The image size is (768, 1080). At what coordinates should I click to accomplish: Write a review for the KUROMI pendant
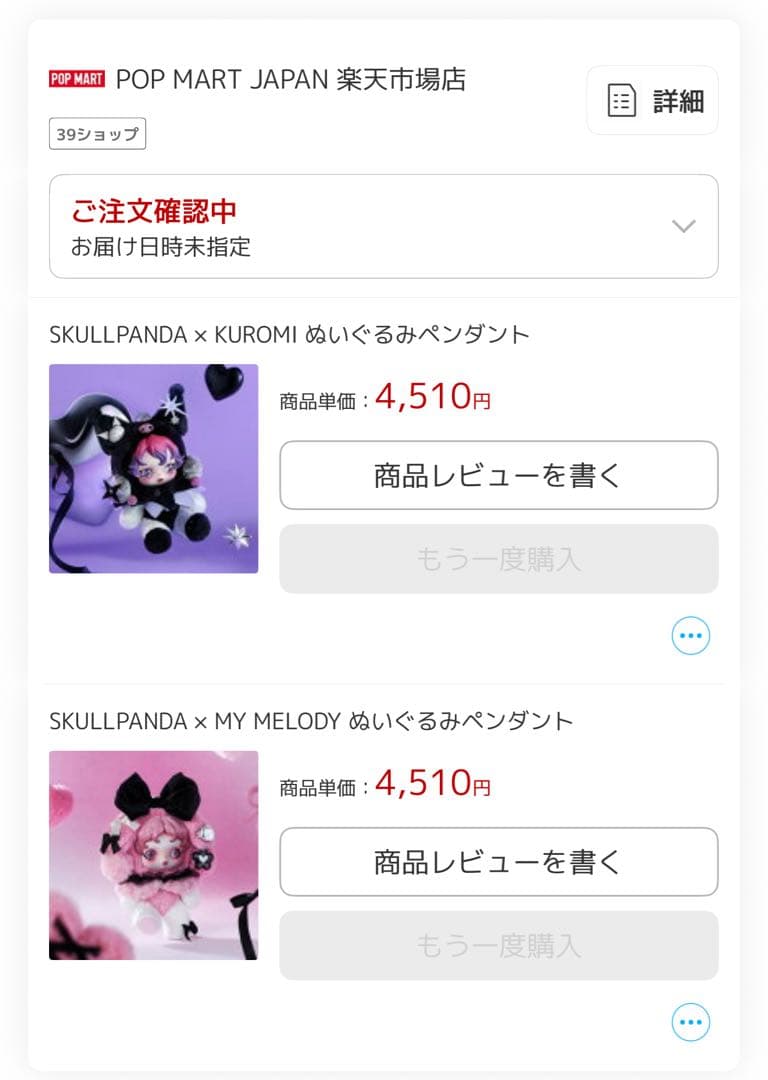click(499, 476)
